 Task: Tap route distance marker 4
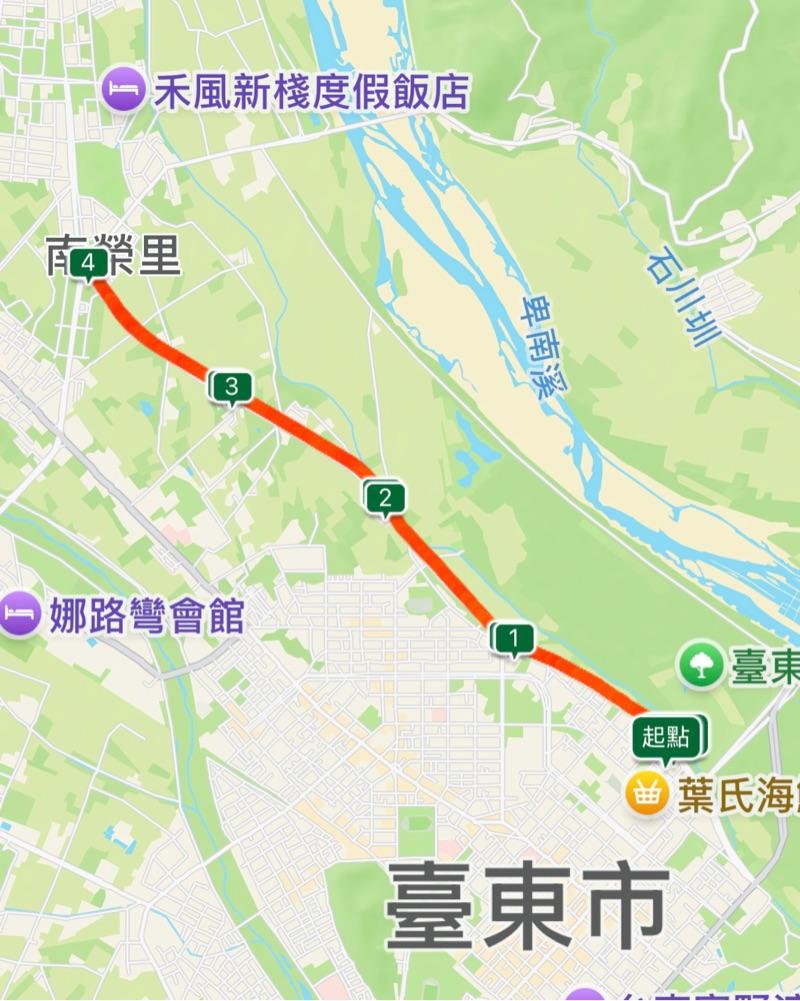[x=90, y=264]
